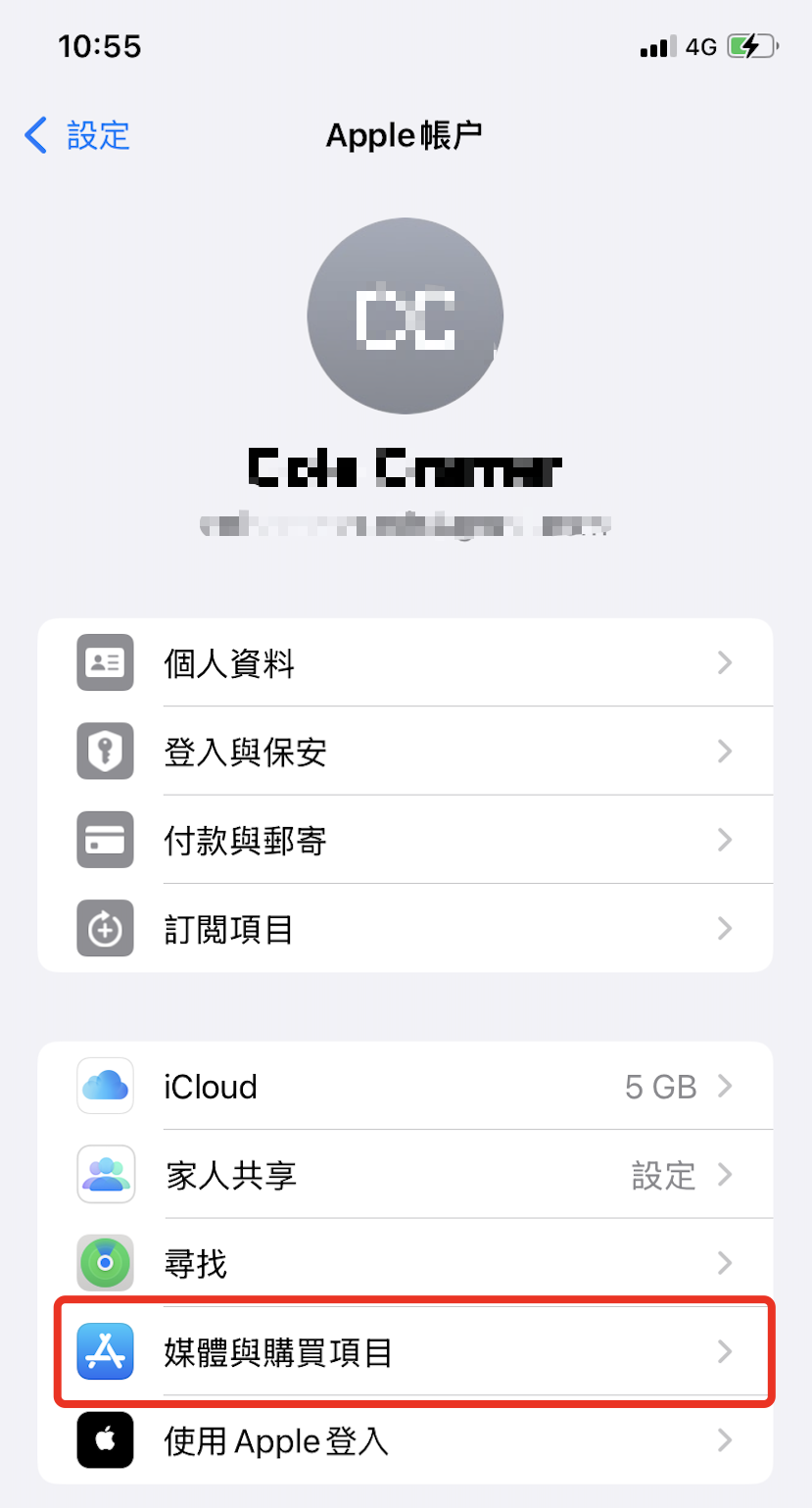
Task: Tap the 家人共享 family sharing icon
Action: click(x=105, y=1174)
